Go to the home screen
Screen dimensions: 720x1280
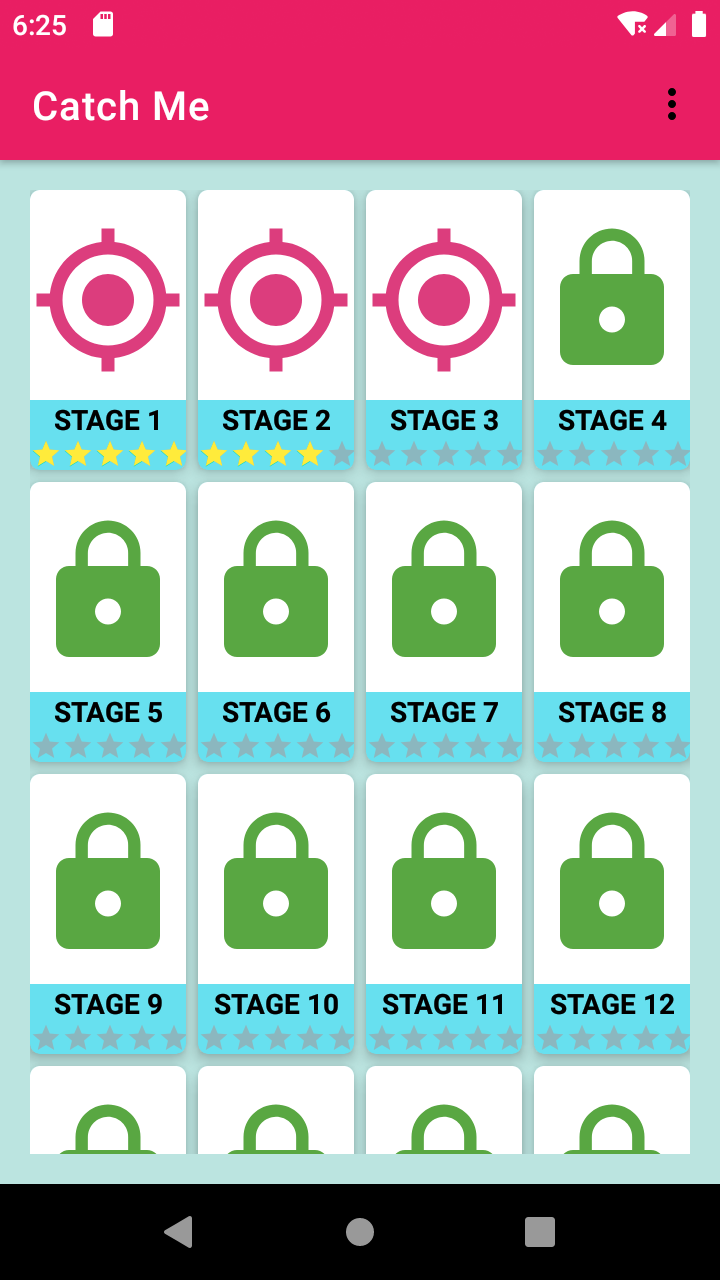coord(360,1232)
